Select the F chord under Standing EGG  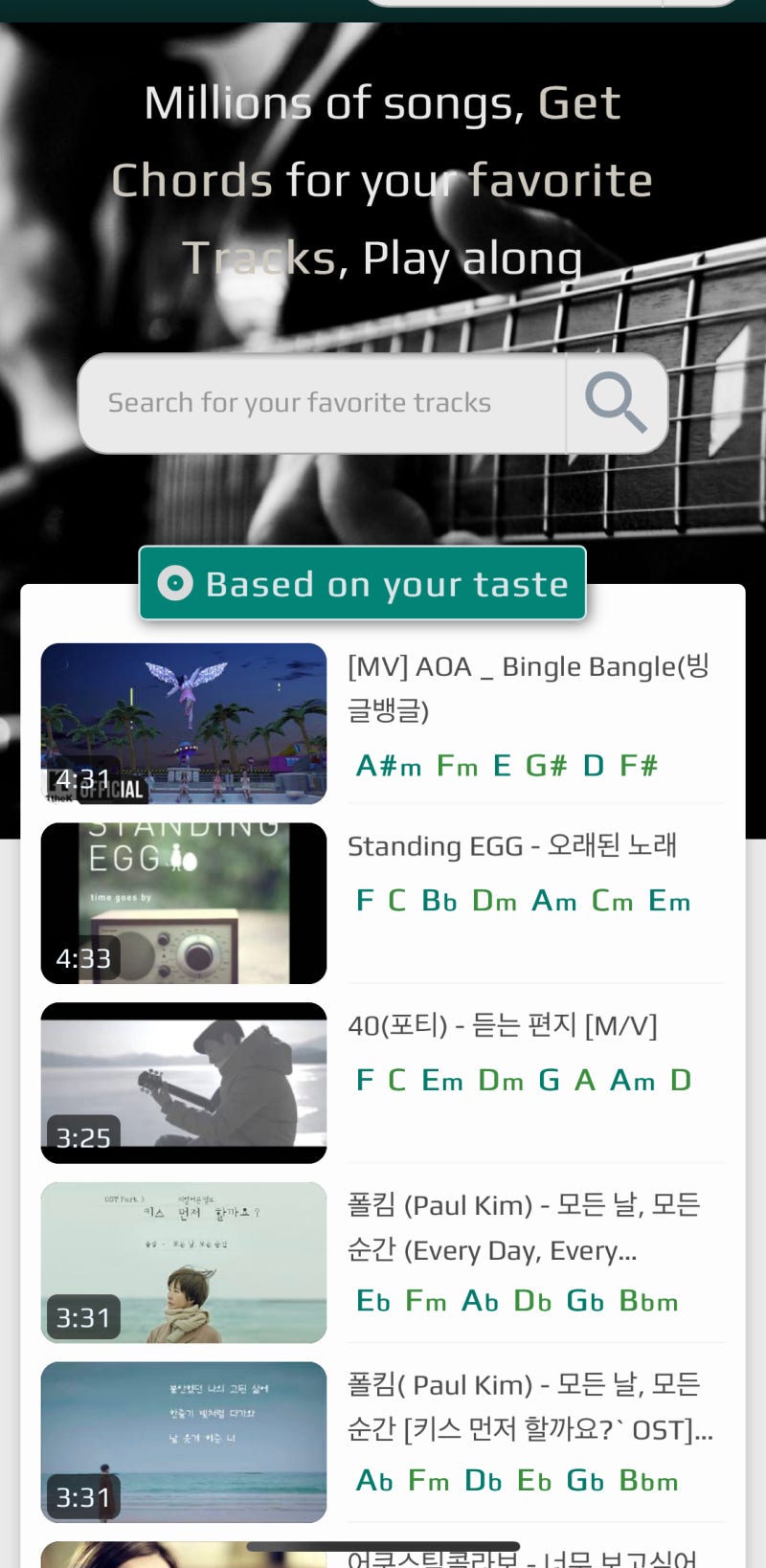[364, 900]
